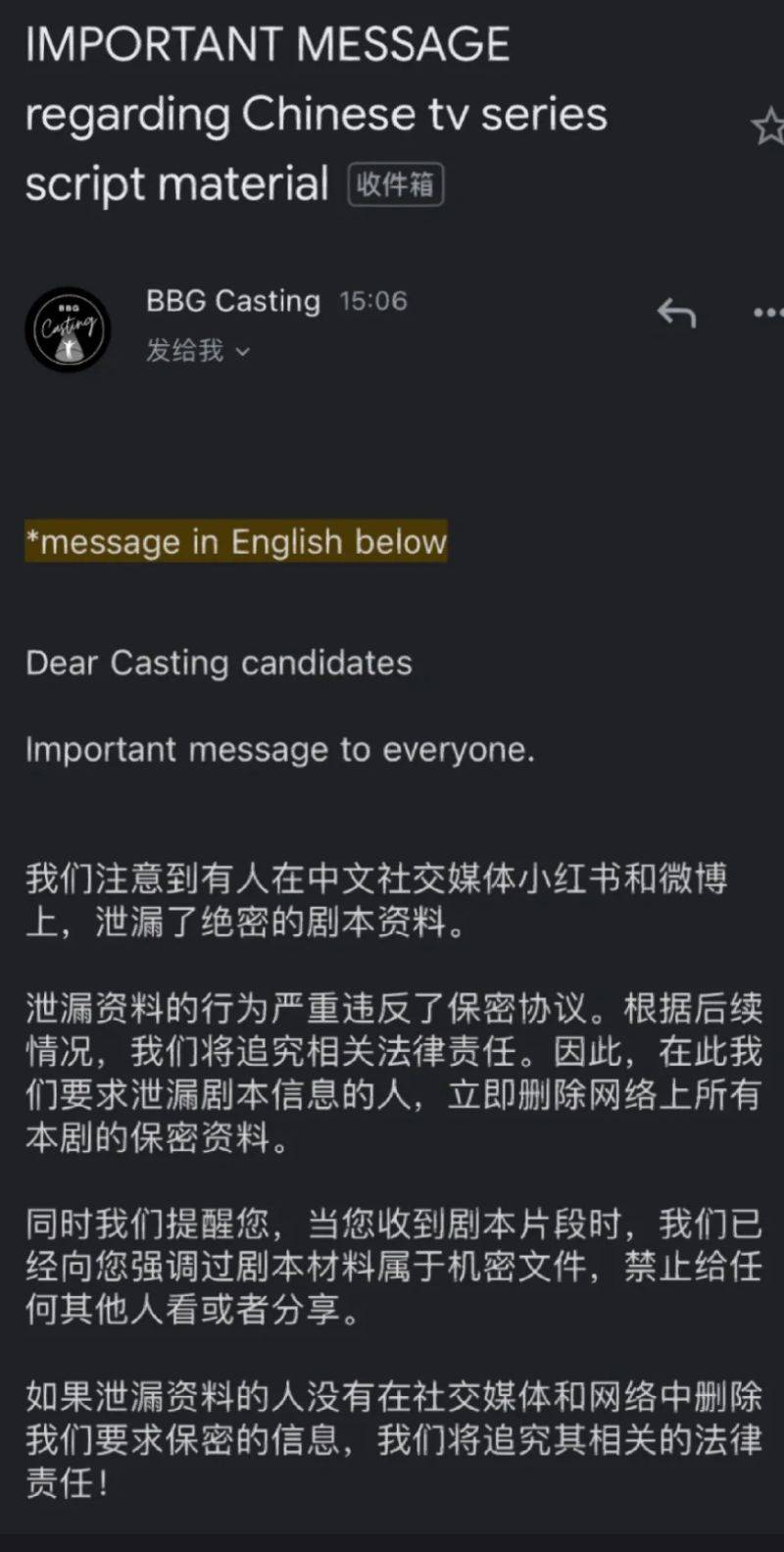The width and height of the screenshot is (784, 1552).
Task: Tap the 收件箱 inbox label
Action: click(x=395, y=184)
